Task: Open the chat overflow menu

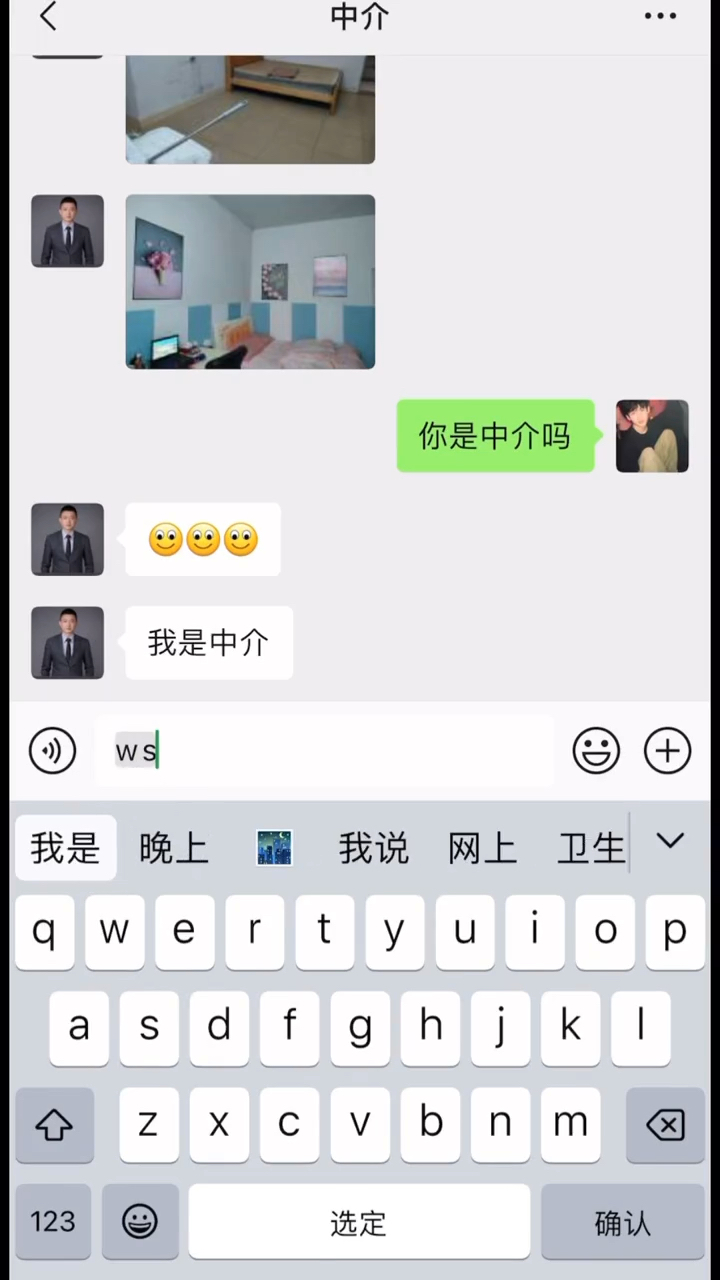Action: pyautogui.click(x=660, y=17)
